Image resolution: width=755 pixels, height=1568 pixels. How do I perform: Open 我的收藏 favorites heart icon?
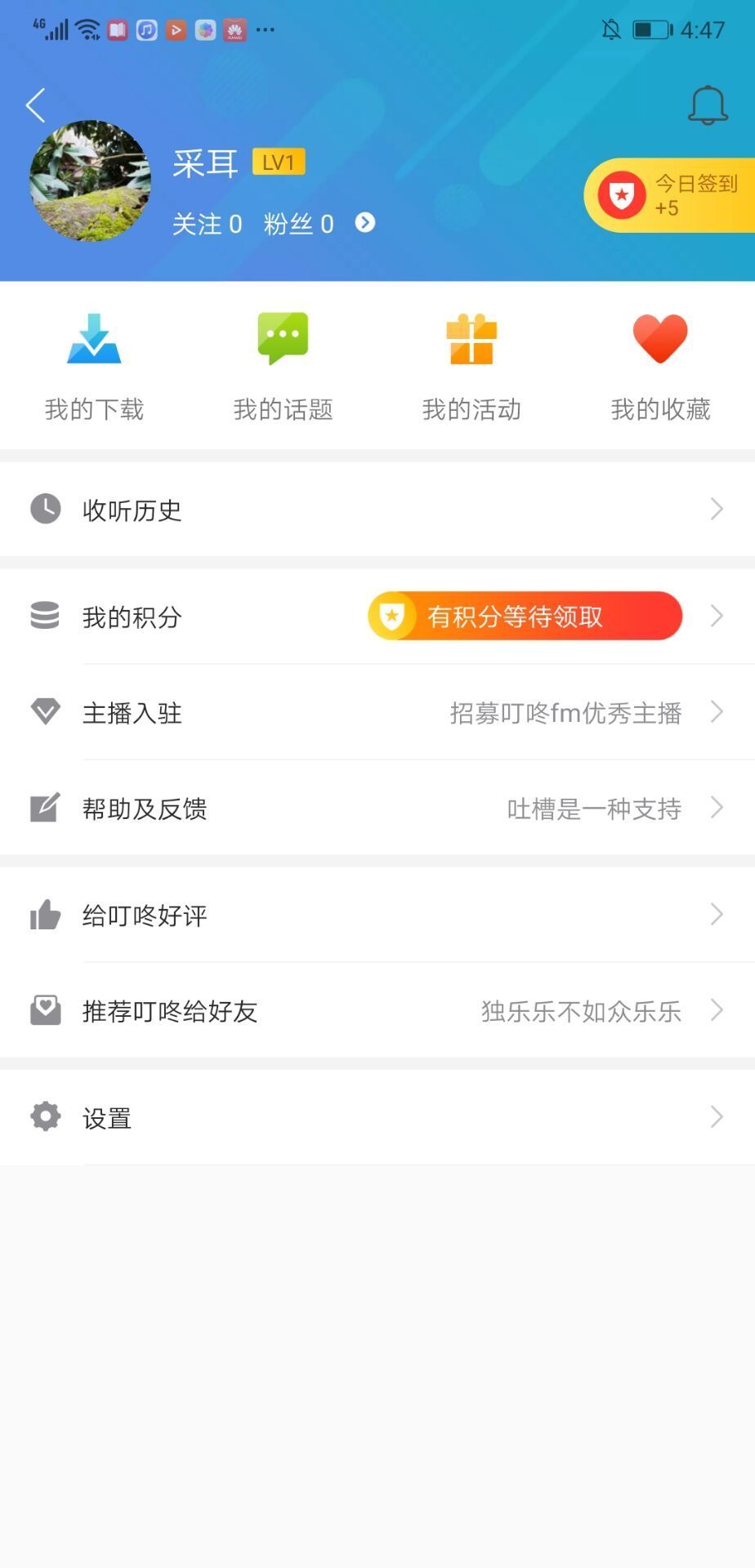click(660, 337)
